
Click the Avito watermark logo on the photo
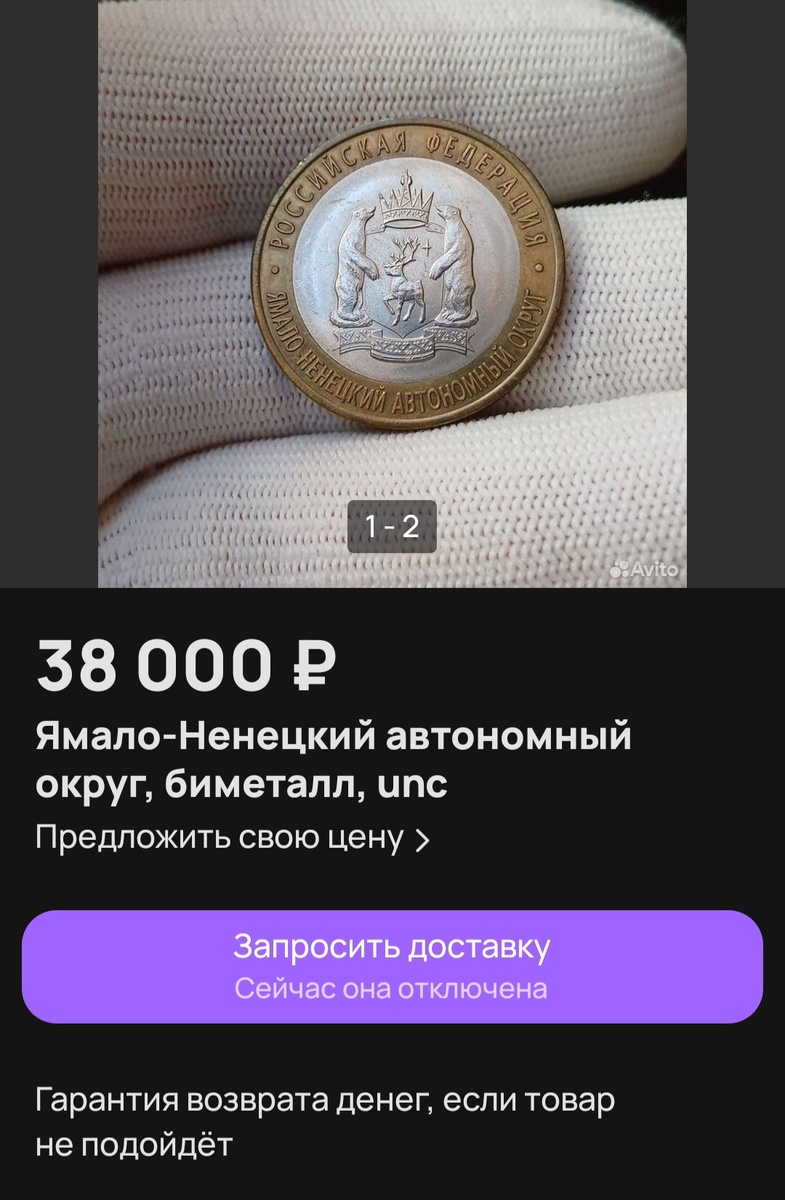pos(644,570)
